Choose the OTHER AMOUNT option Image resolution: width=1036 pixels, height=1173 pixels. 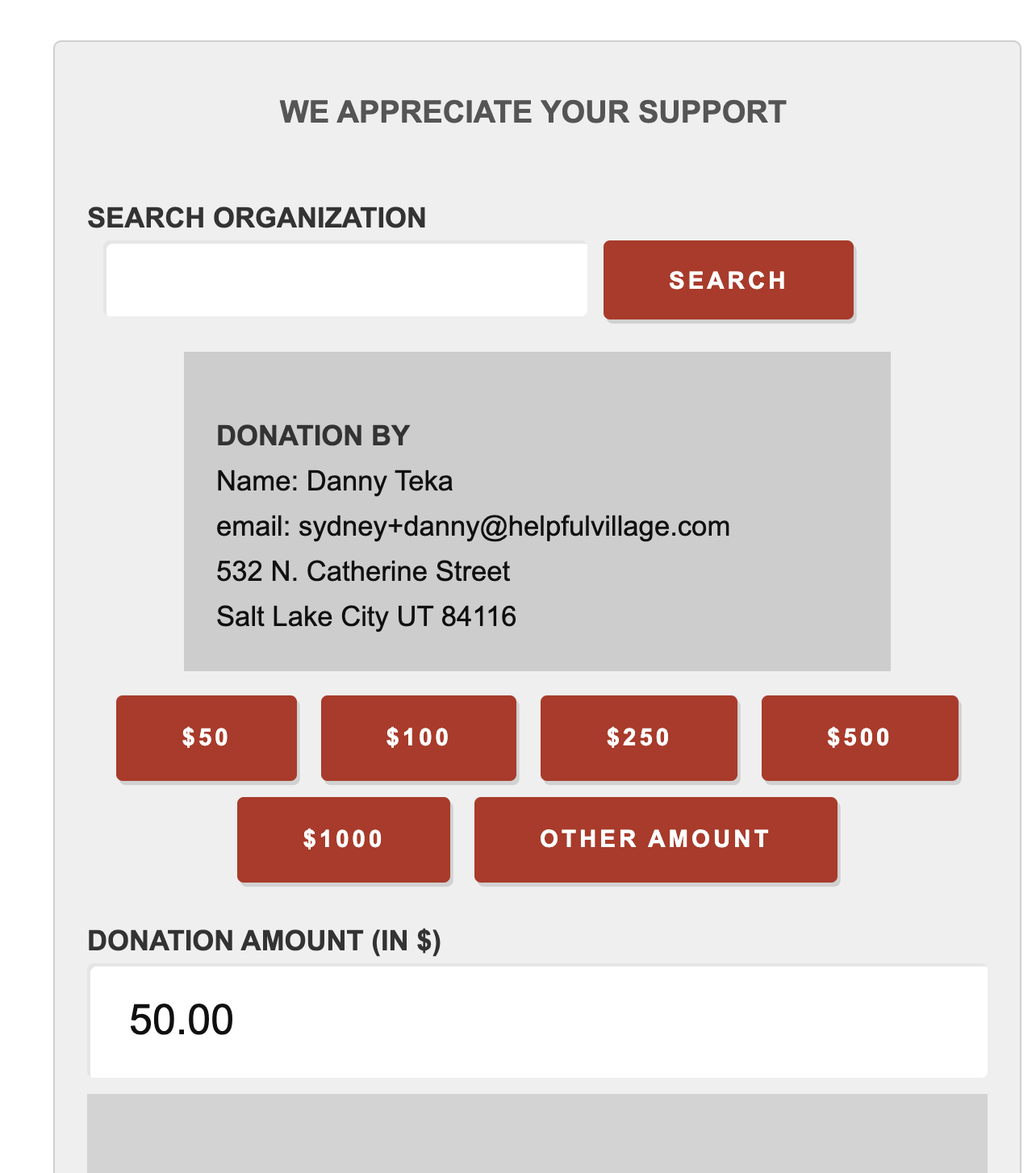tap(655, 839)
